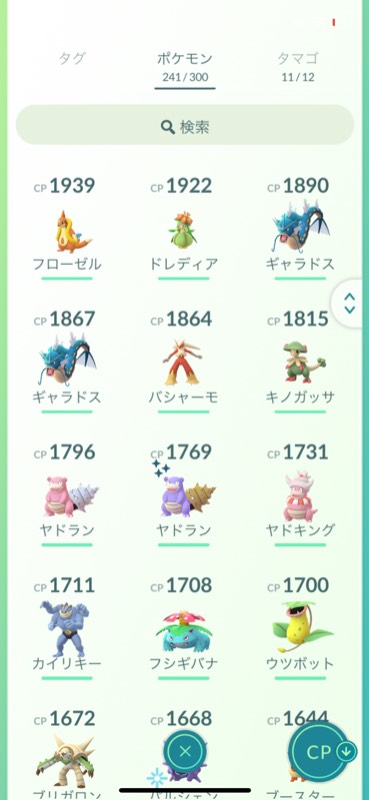
Task: Tap the 検索 search field
Action: tap(185, 126)
